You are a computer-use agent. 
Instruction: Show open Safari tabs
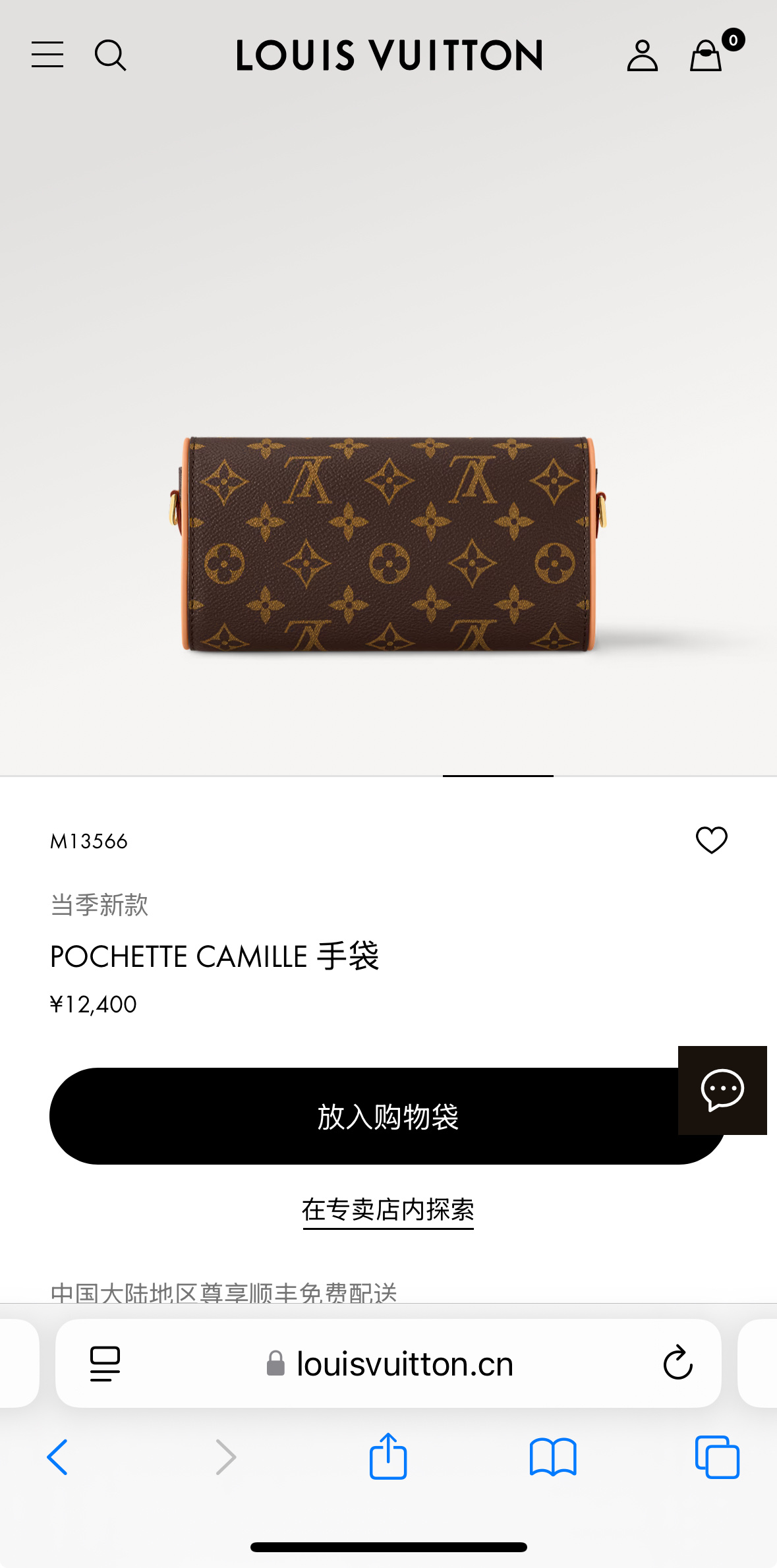click(717, 1457)
